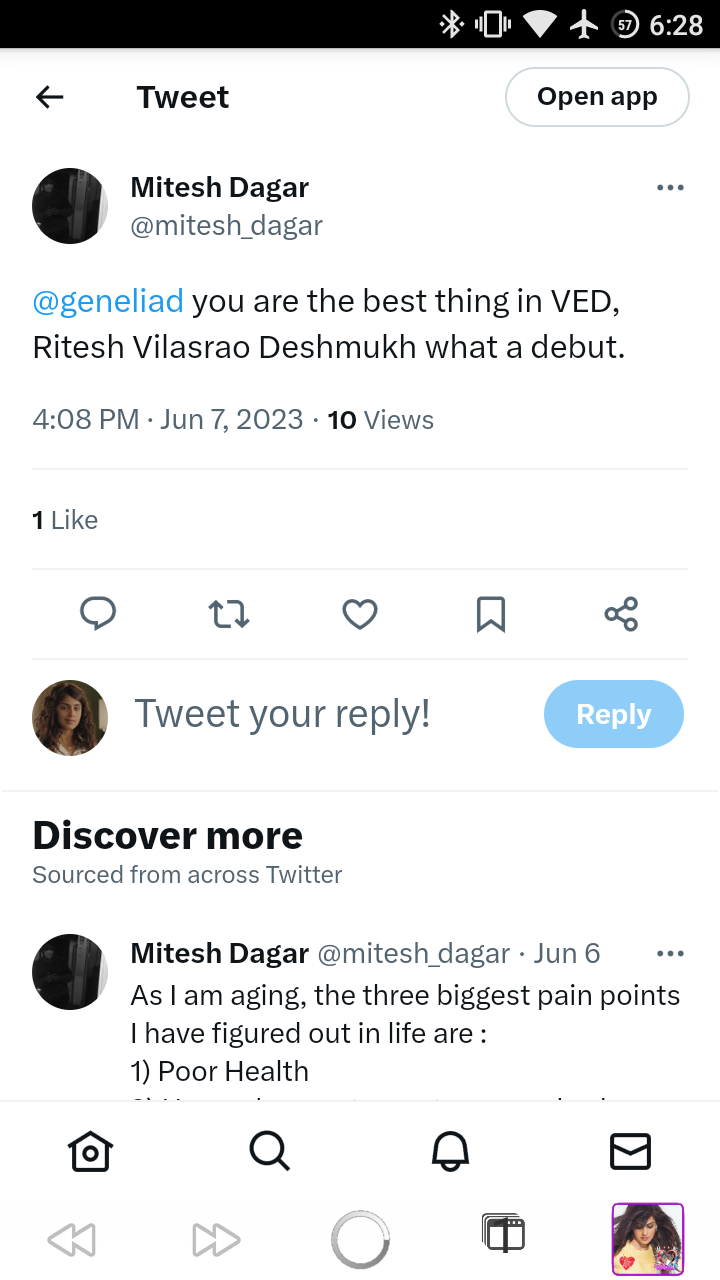The height and width of the screenshot is (1280, 720).
Task: View who liked via 1 Like
Action: [x=65, y=520]
